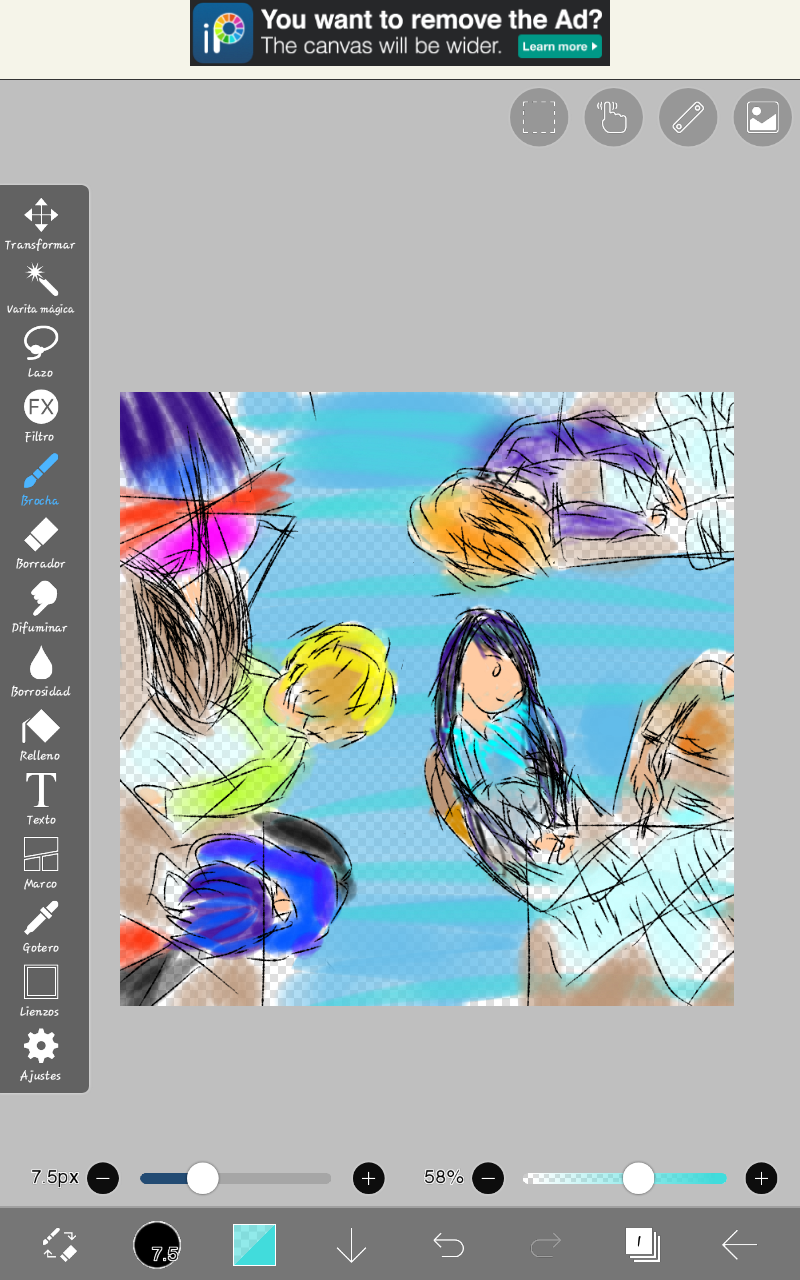The width and height of the screenshot is (800, 1280).
Task: Choose the Relleno fill bucket
Action: tap(41, 735)
